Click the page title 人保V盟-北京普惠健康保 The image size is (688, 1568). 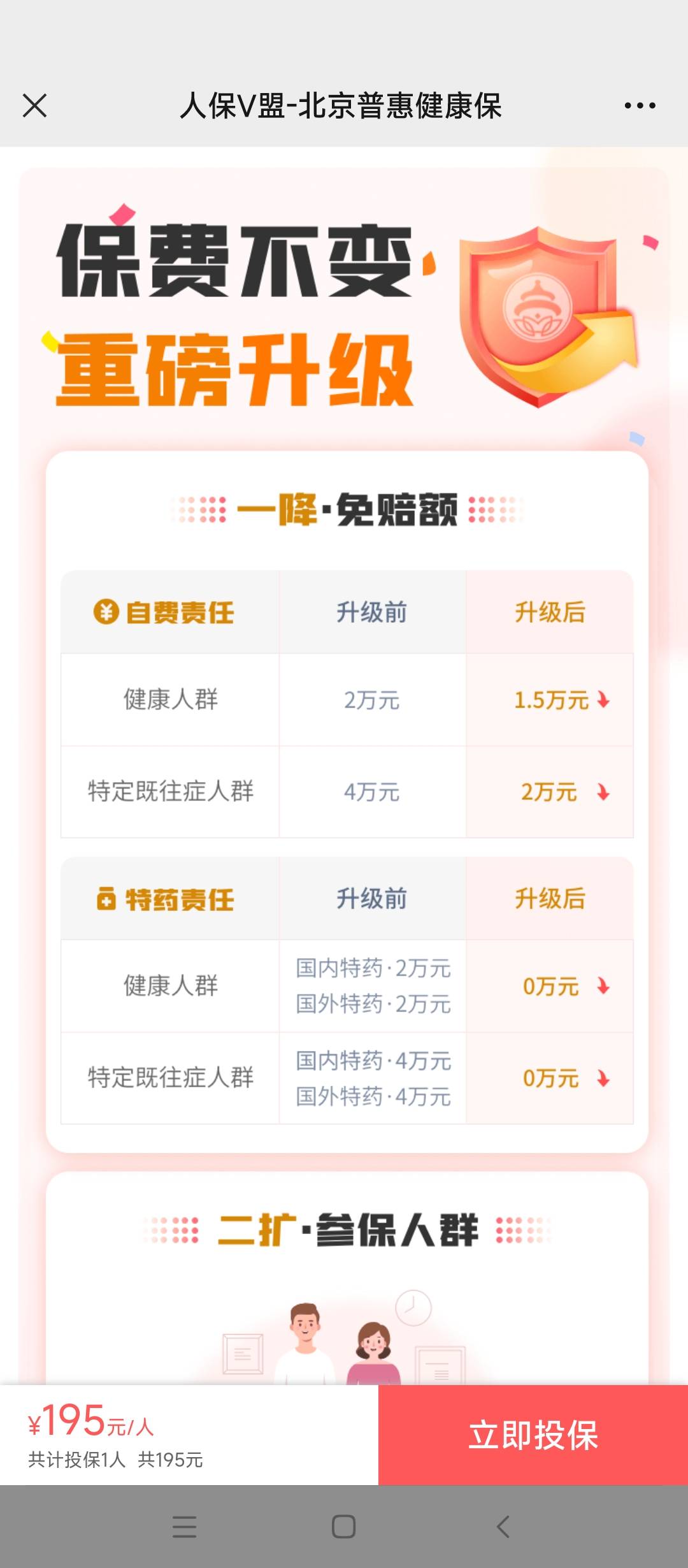tap(344, 107)
